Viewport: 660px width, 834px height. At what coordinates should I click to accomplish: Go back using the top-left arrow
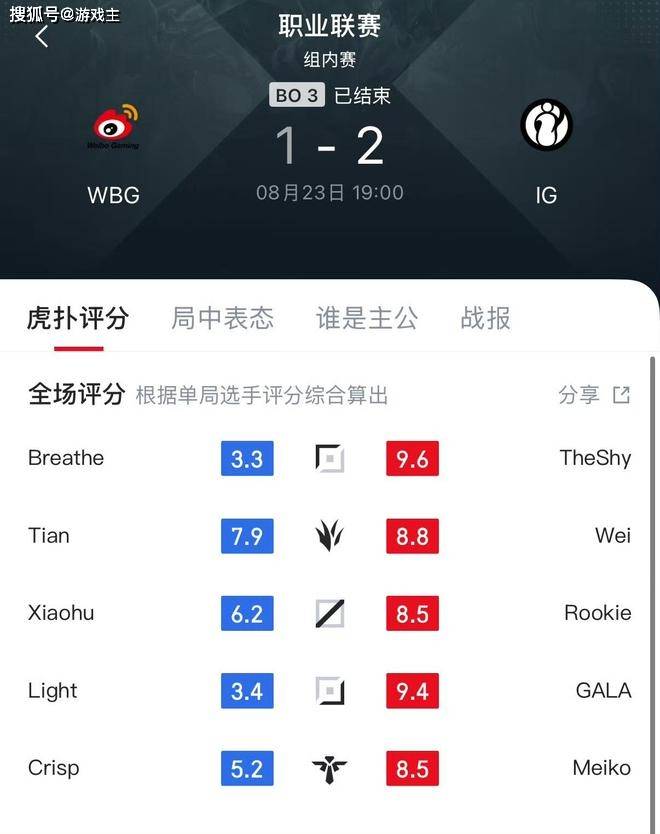pyautogui.click(x=41, y=38)
